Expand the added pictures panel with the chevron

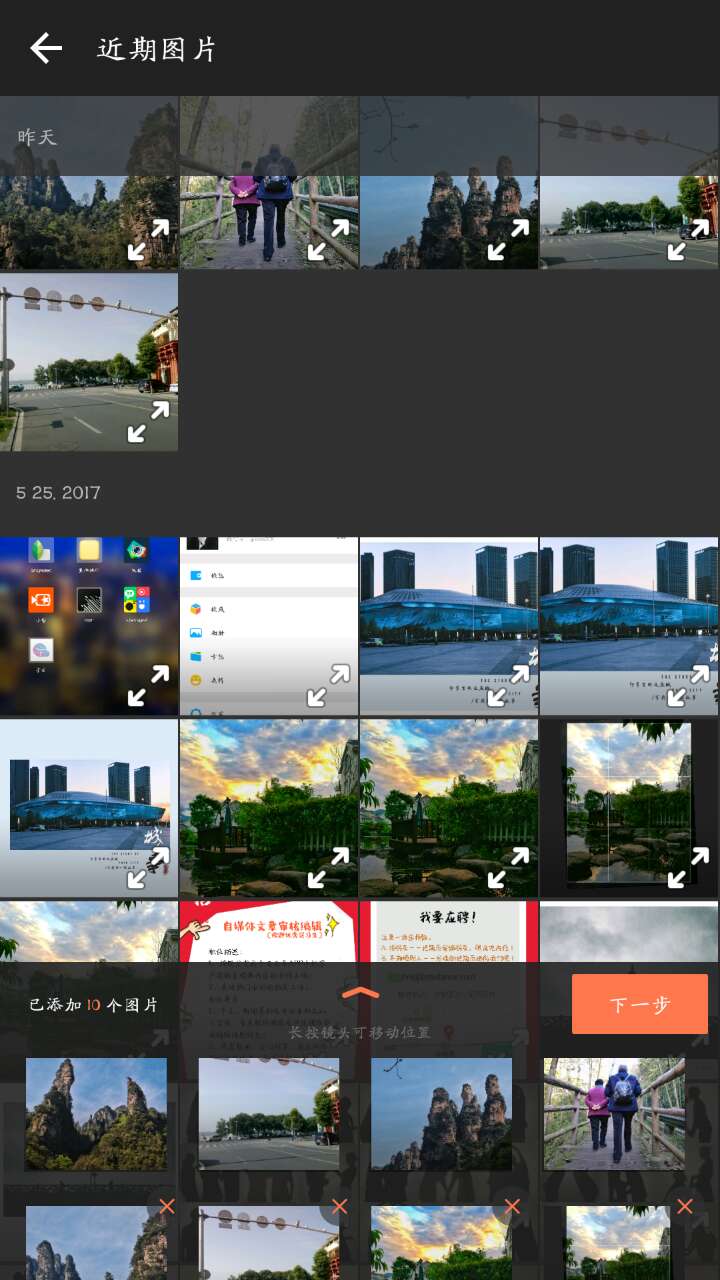tap(360, 994)
